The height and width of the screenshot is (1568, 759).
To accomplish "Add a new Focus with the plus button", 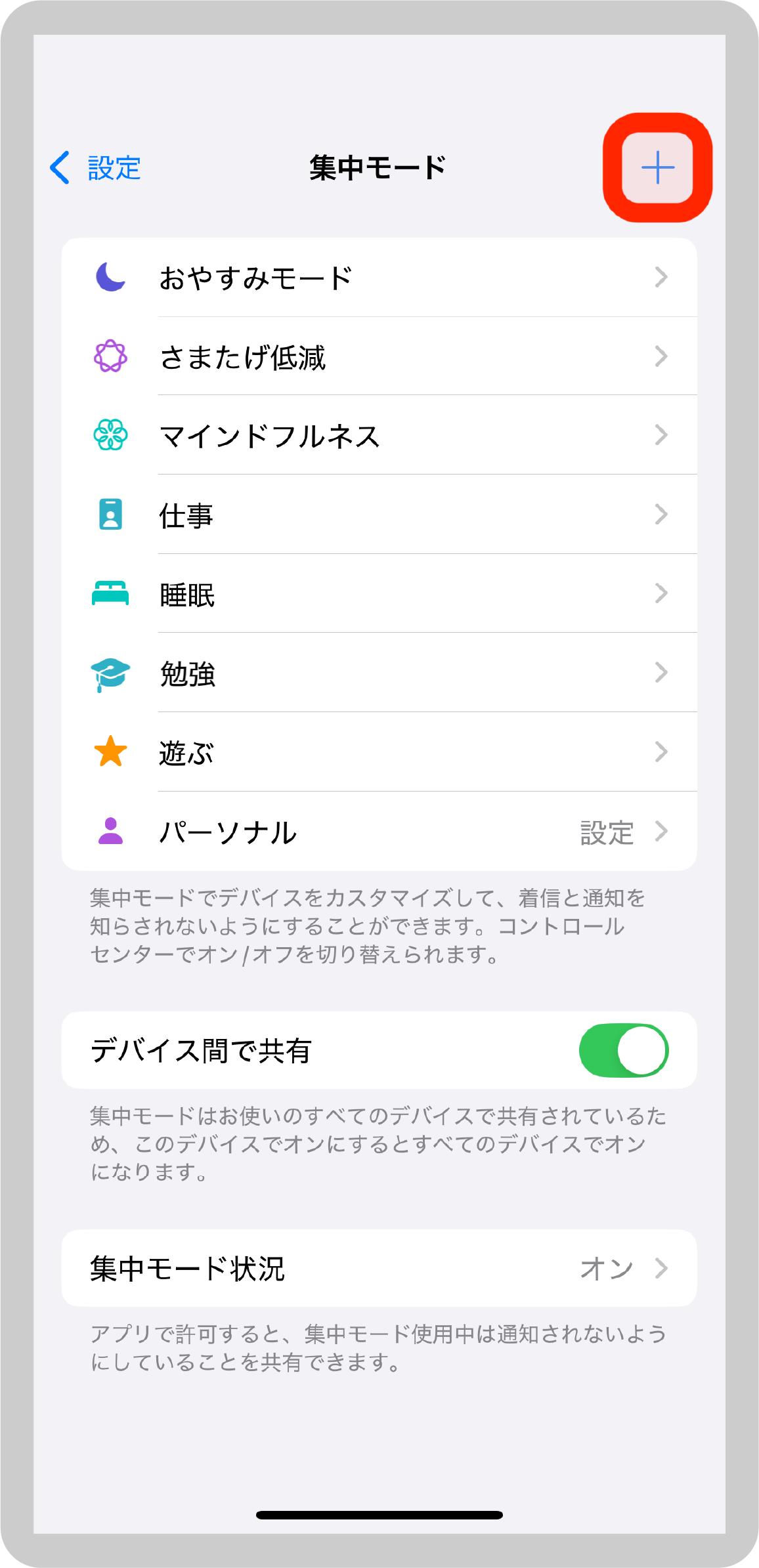I will coord(657,168).
